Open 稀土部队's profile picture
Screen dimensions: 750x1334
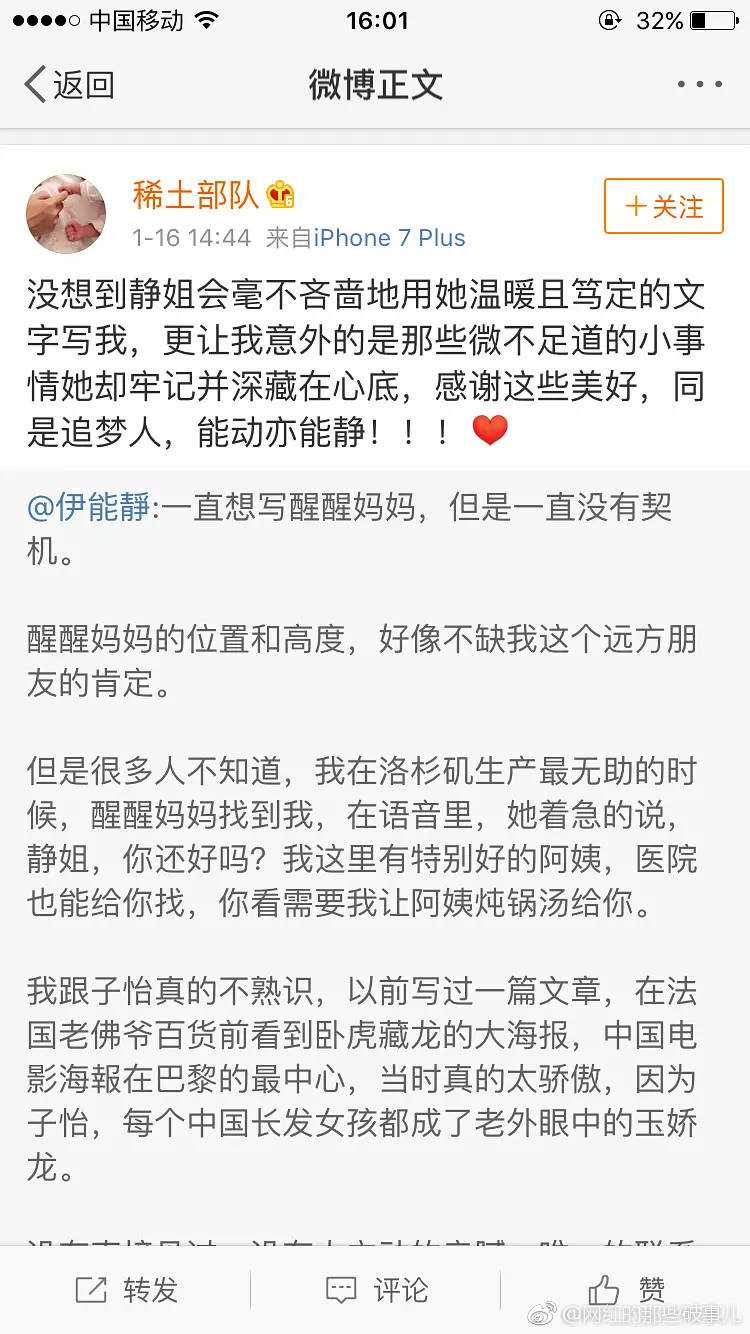pyautogui.click(x=66, y=214)
